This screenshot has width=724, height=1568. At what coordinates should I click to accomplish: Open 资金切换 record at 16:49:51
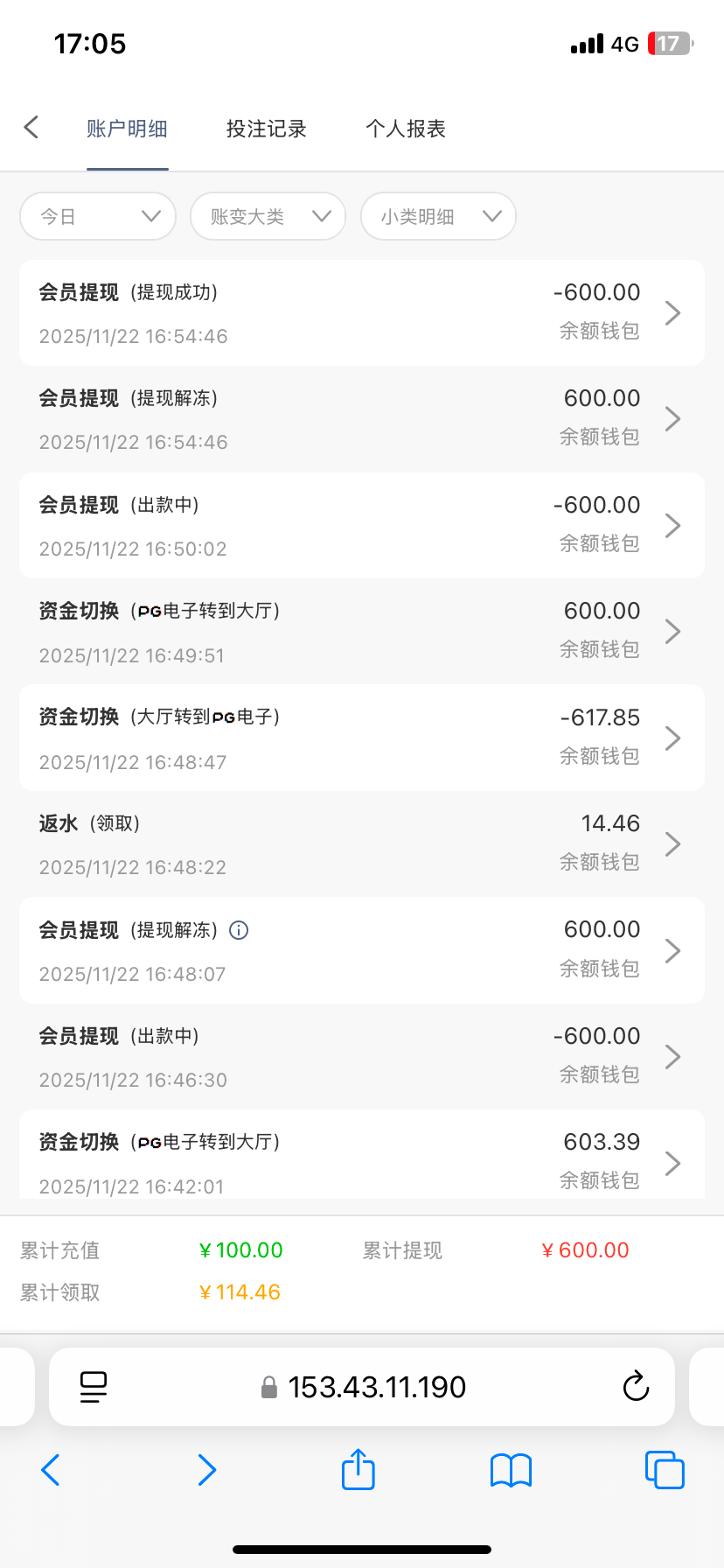click(x=361, y=632)
